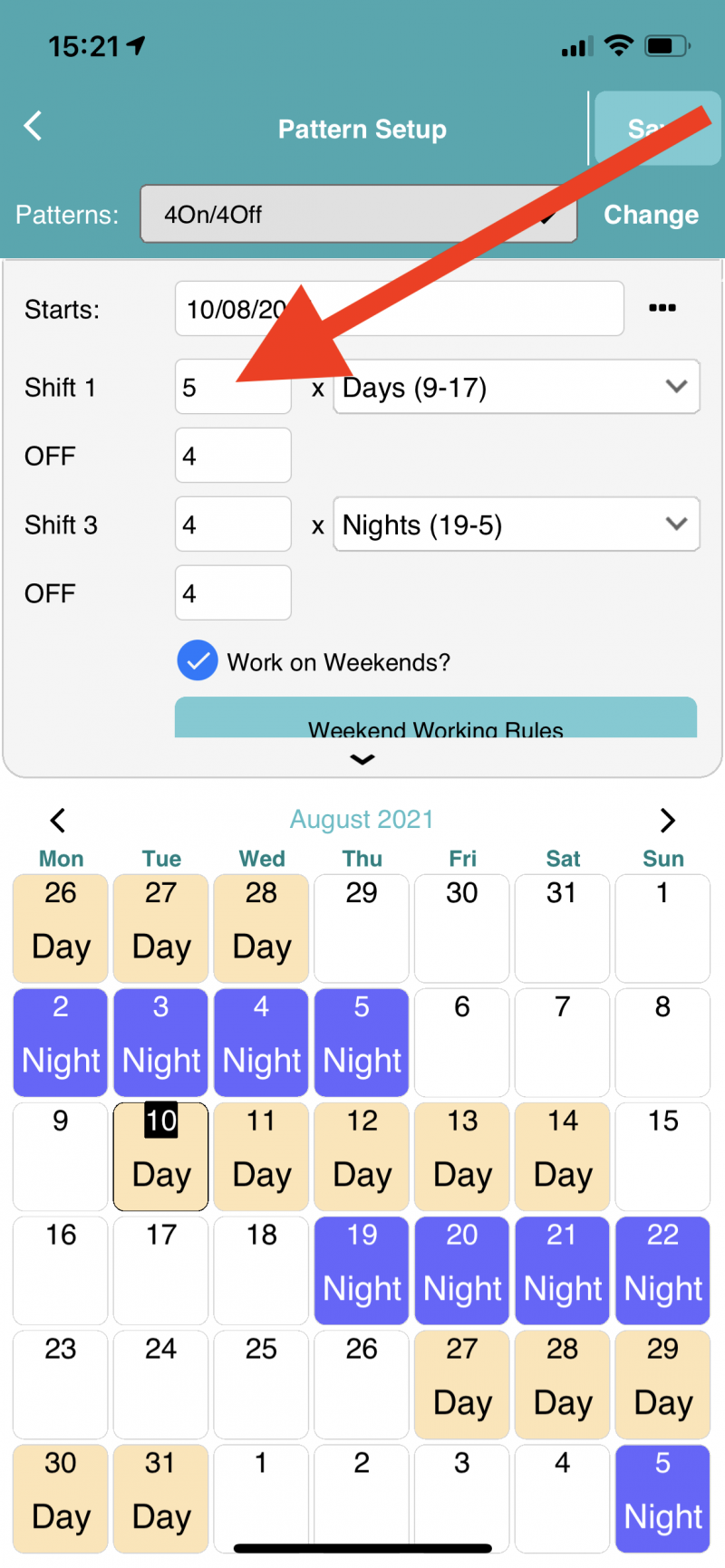The height and width of the screenshot is (1568, 725).
Task: Navigate to the previous month
Action: pyautogui.click(x=57, y=821)
